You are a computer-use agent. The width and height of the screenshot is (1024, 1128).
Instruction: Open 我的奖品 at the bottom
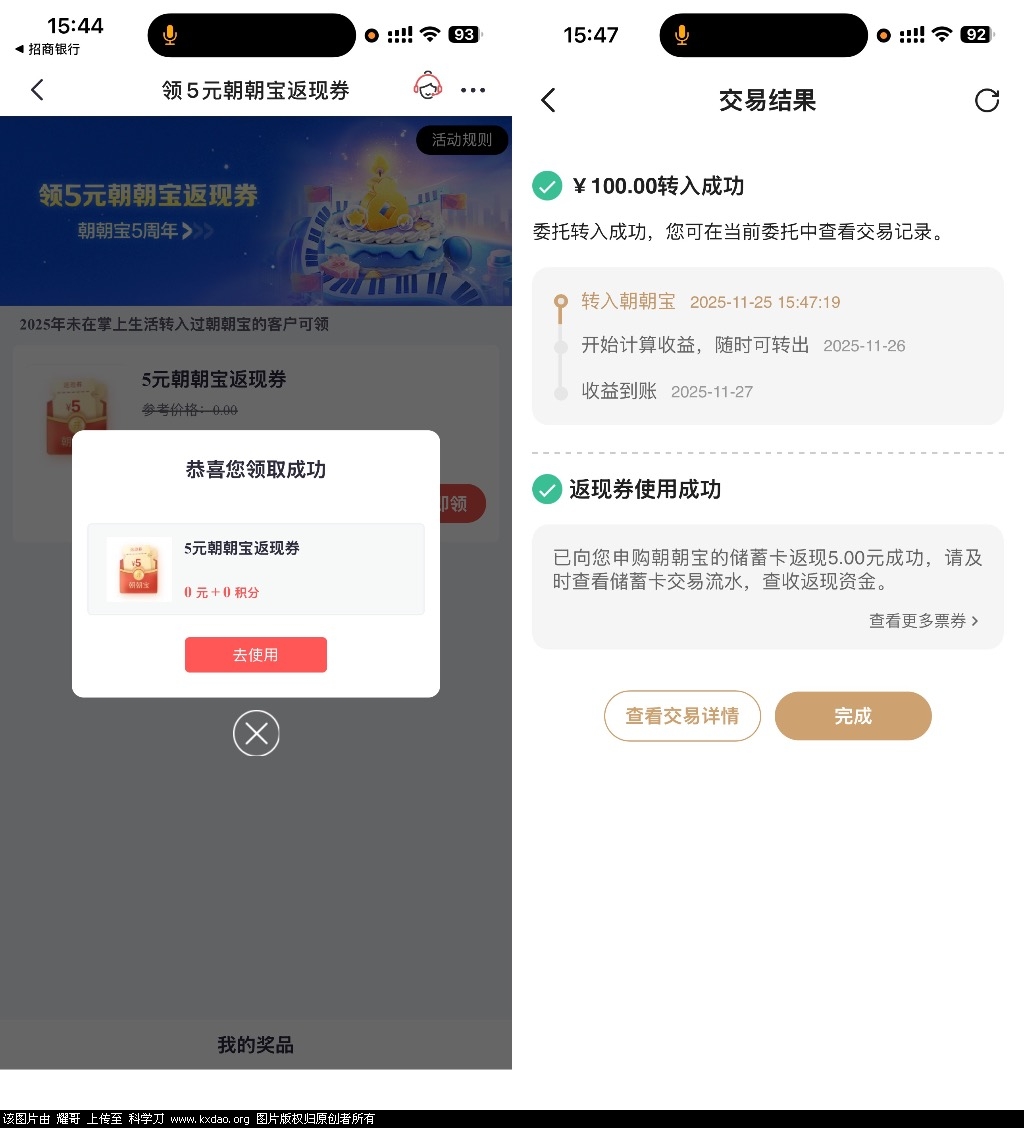(x=256, y=1045)
